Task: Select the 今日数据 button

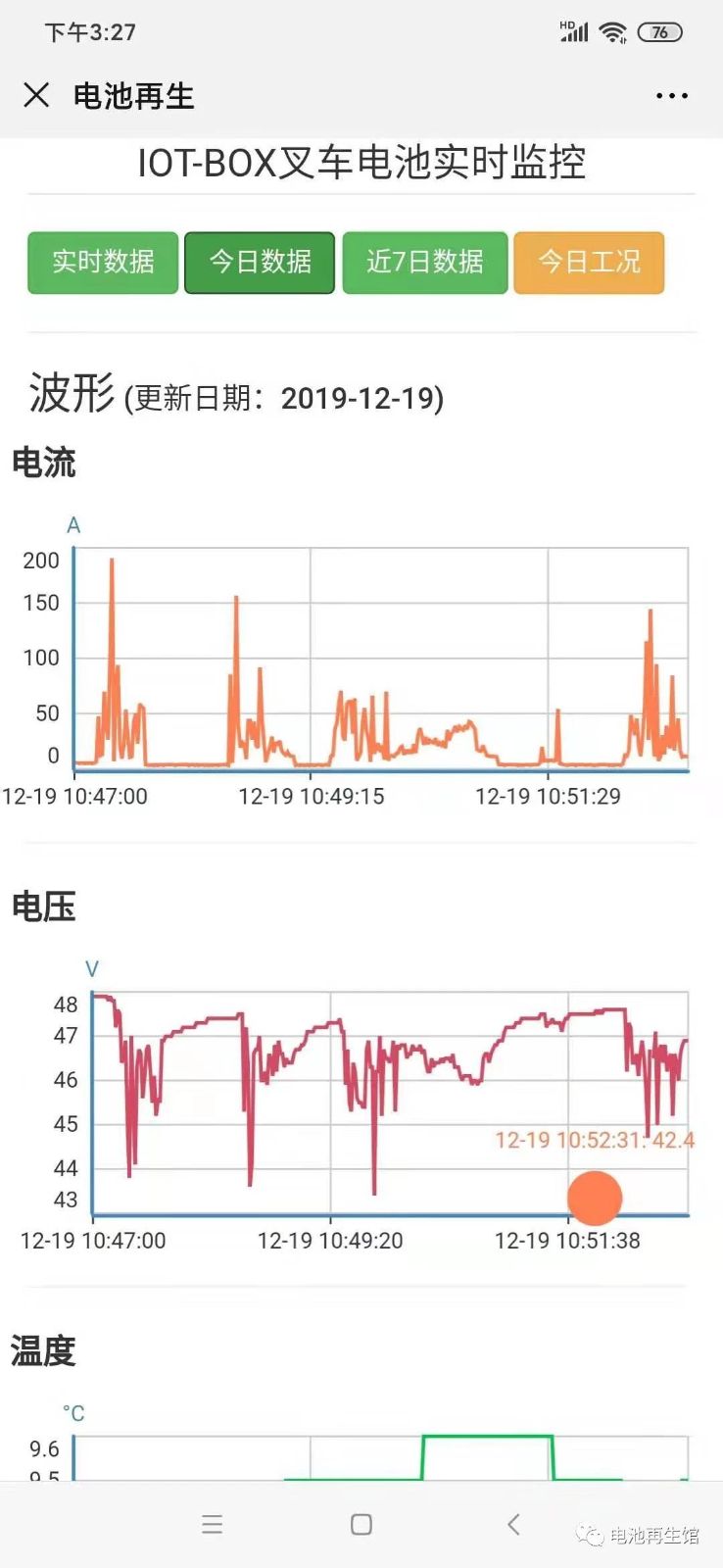Action: 260,262
